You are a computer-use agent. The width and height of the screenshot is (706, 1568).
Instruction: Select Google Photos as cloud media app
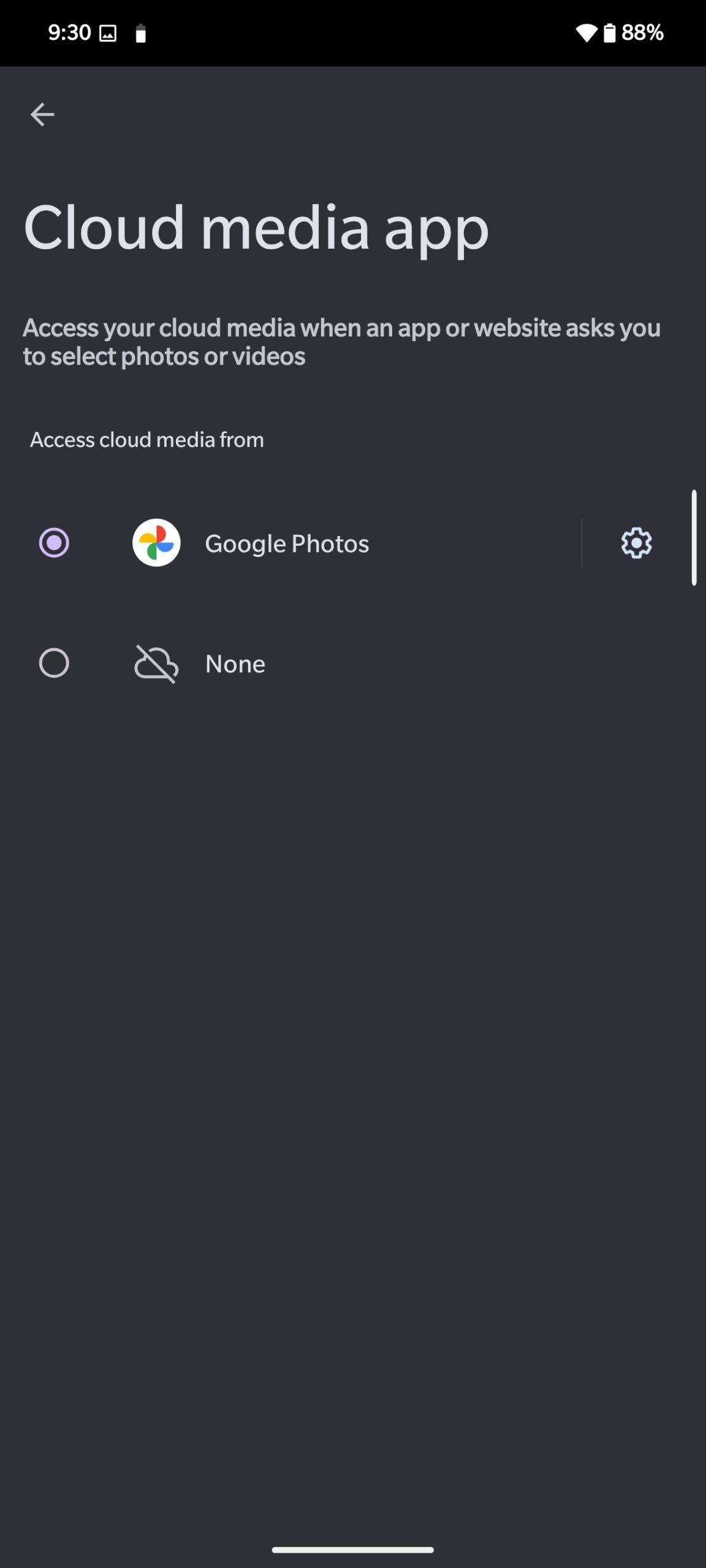291,543
